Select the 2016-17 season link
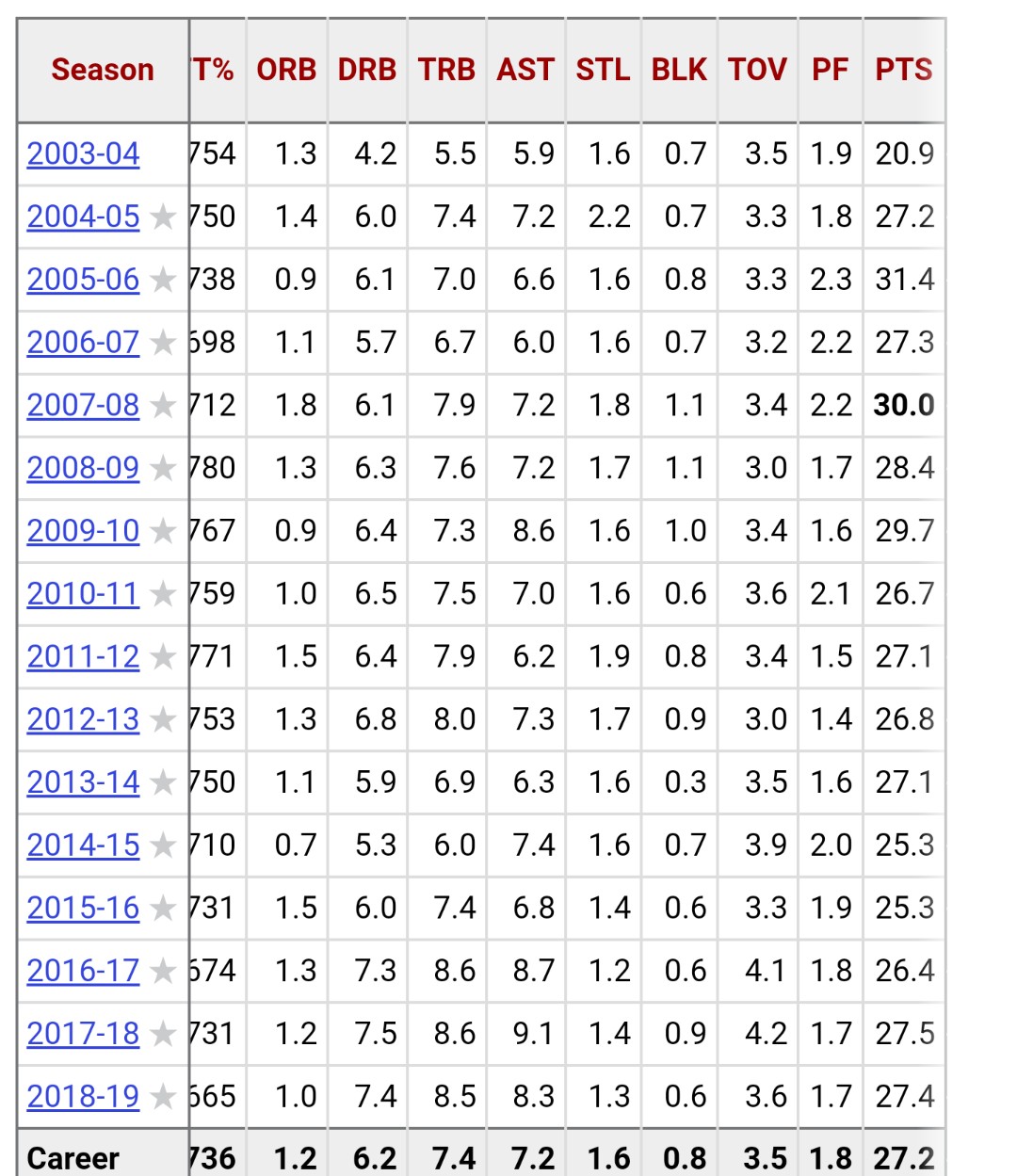 pos(83,971)
